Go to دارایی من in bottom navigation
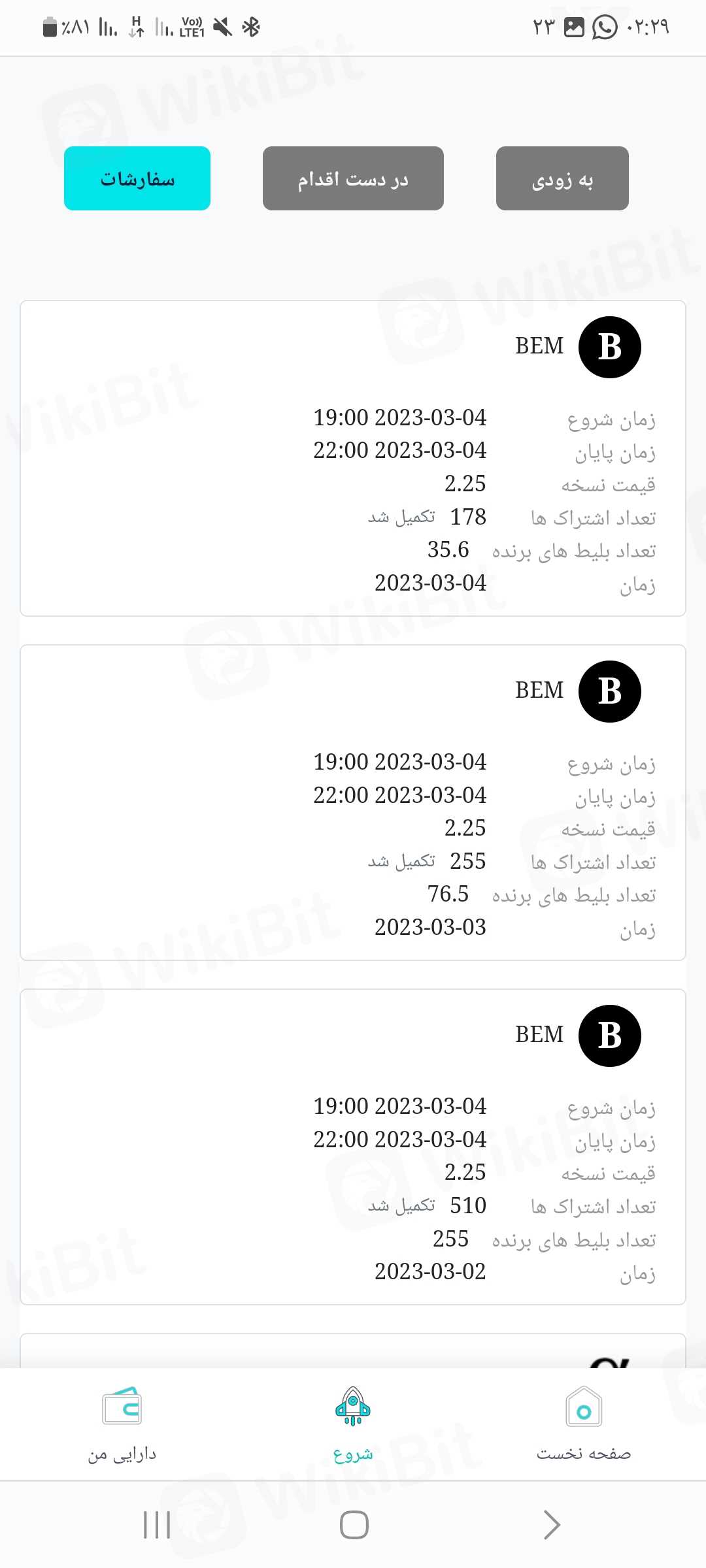The image size is (706, 1568). [x=122, y=1424]
